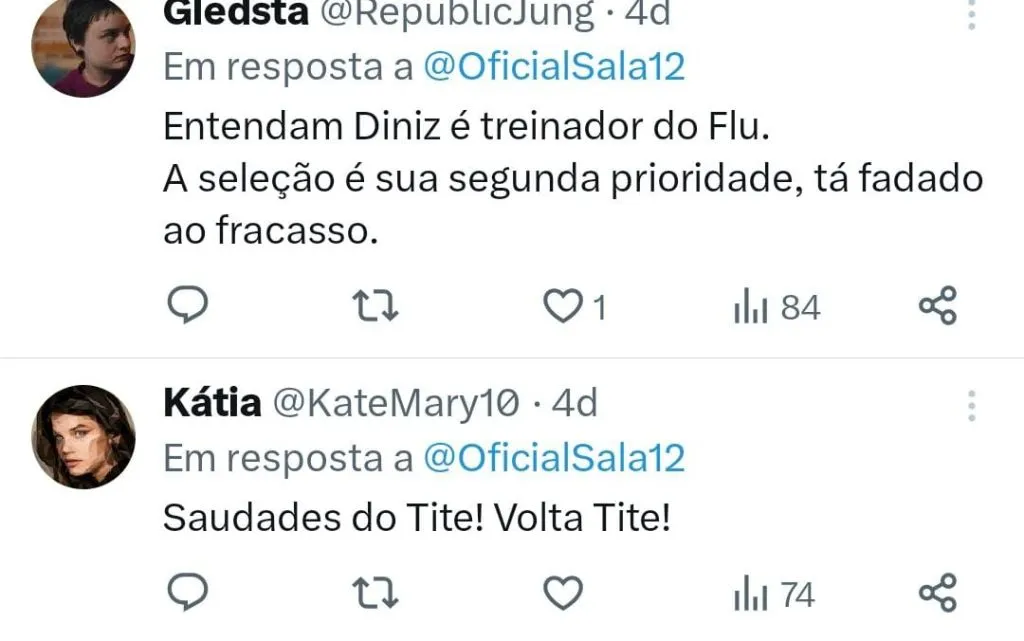The width and height of the screenshot is (1024, 641).
Task: Reply to Gledsta's tweet
Action: coord(186,307)
